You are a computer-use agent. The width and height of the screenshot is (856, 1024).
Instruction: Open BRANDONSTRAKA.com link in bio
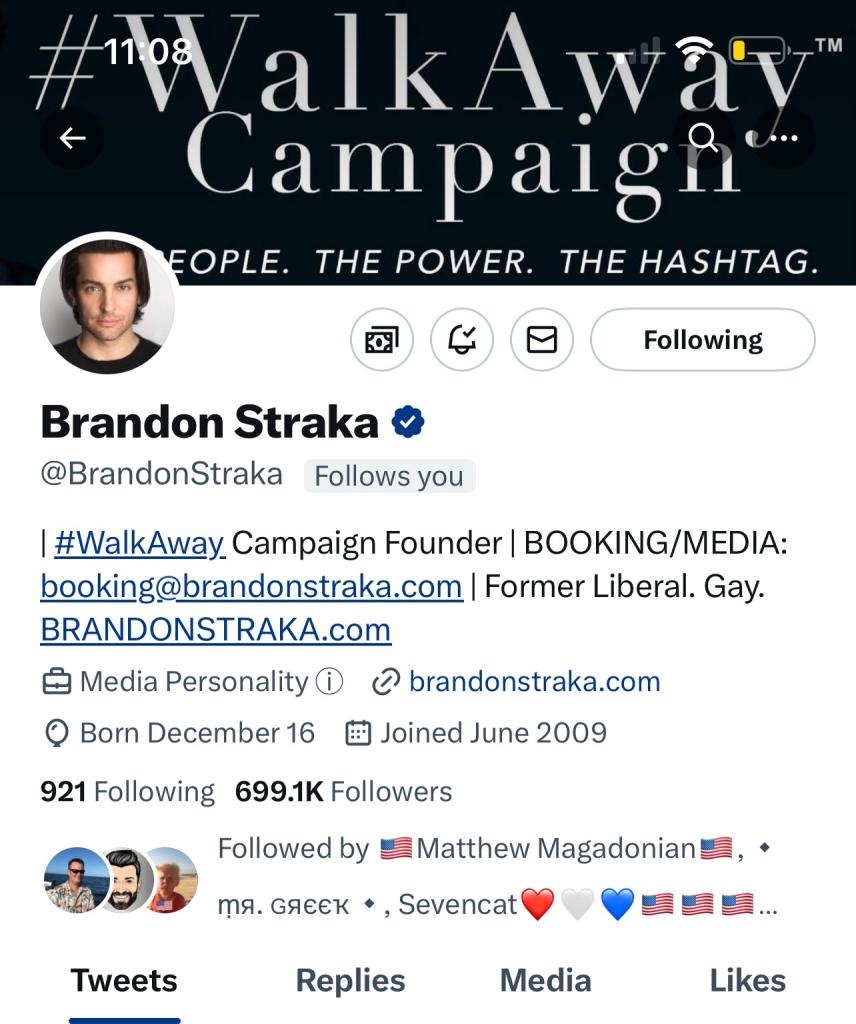[x=215, y=630]
